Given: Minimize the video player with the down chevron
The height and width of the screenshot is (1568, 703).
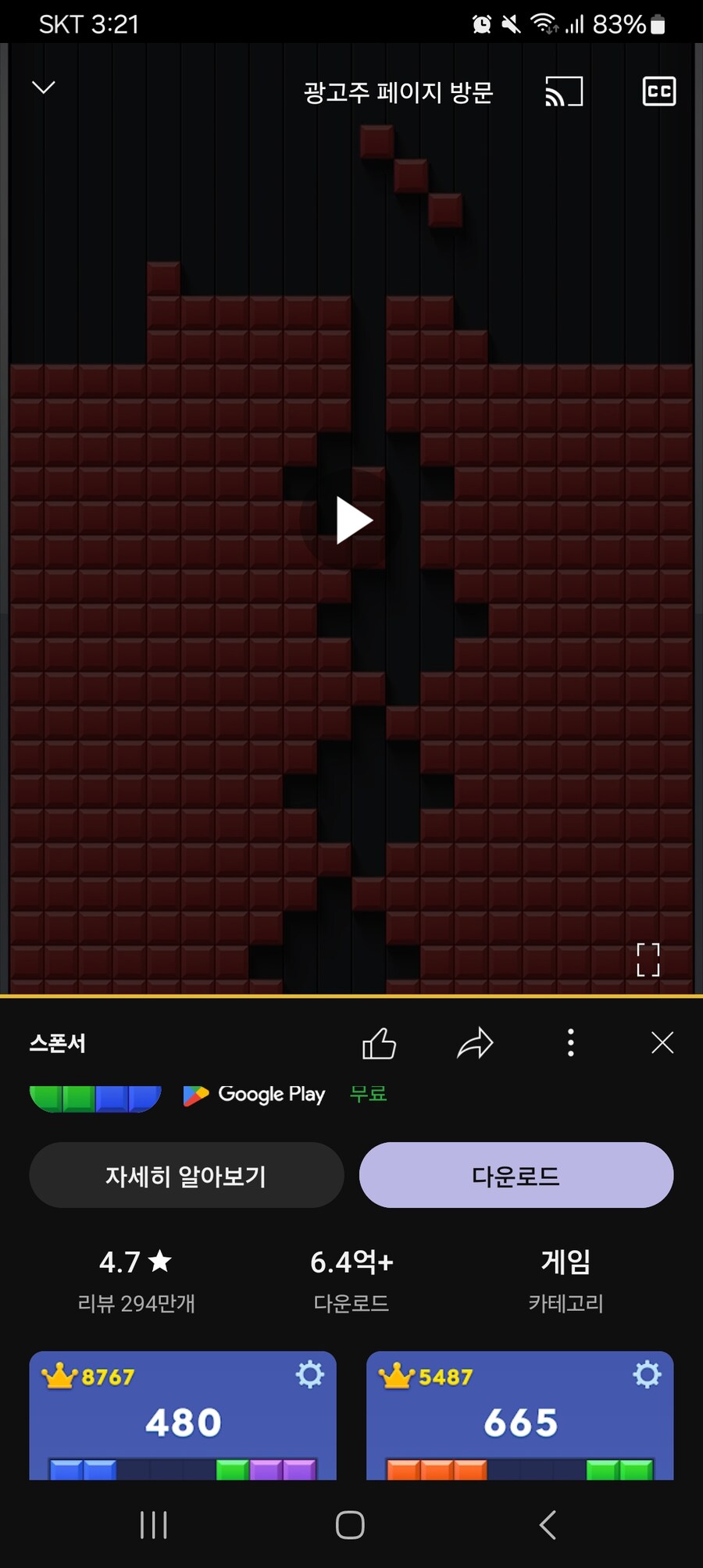Looking at the screenshot, I should [44, 88].
